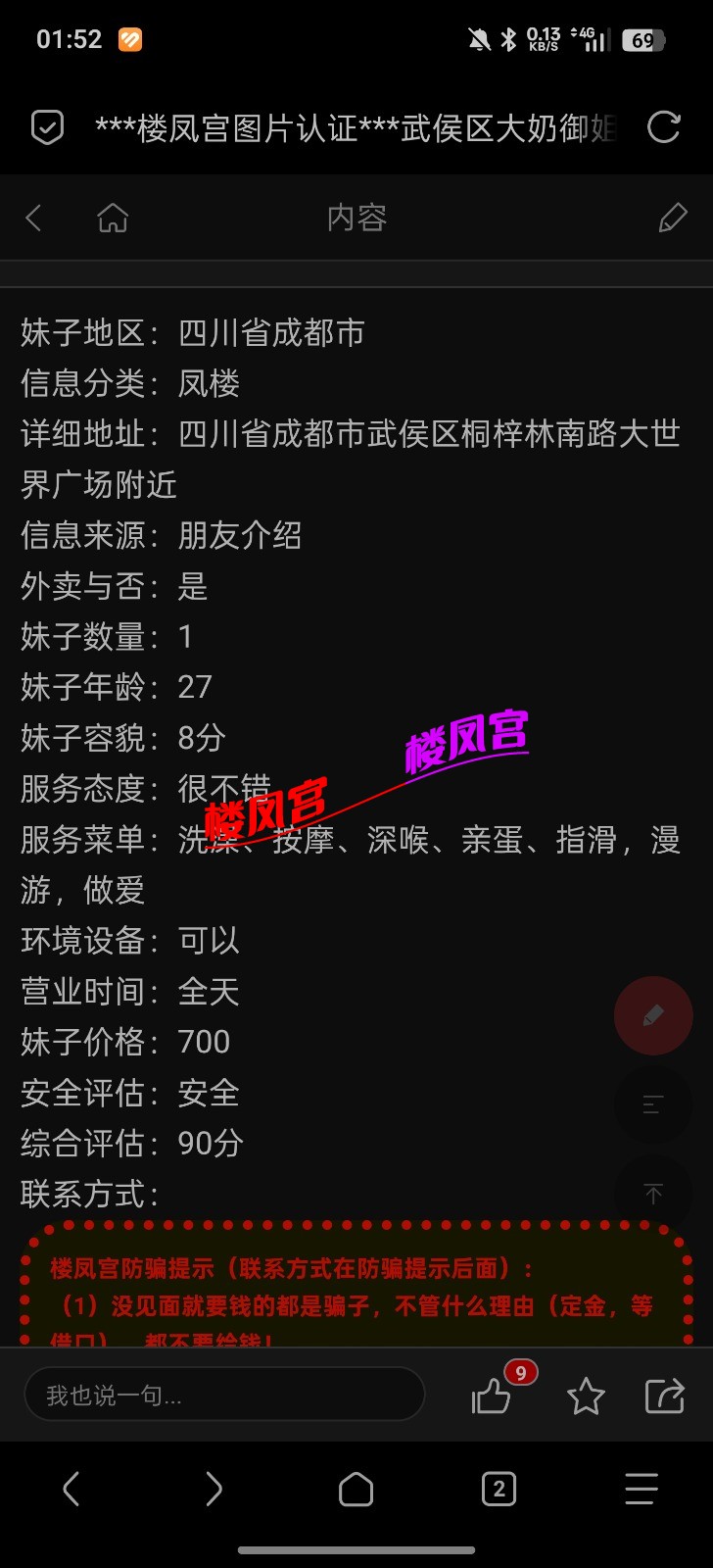Image resolution: width=713 pixels, height=1568 pixels.
Task: Focus the "我也说一句..." comment box
Action: [223, 1395]
